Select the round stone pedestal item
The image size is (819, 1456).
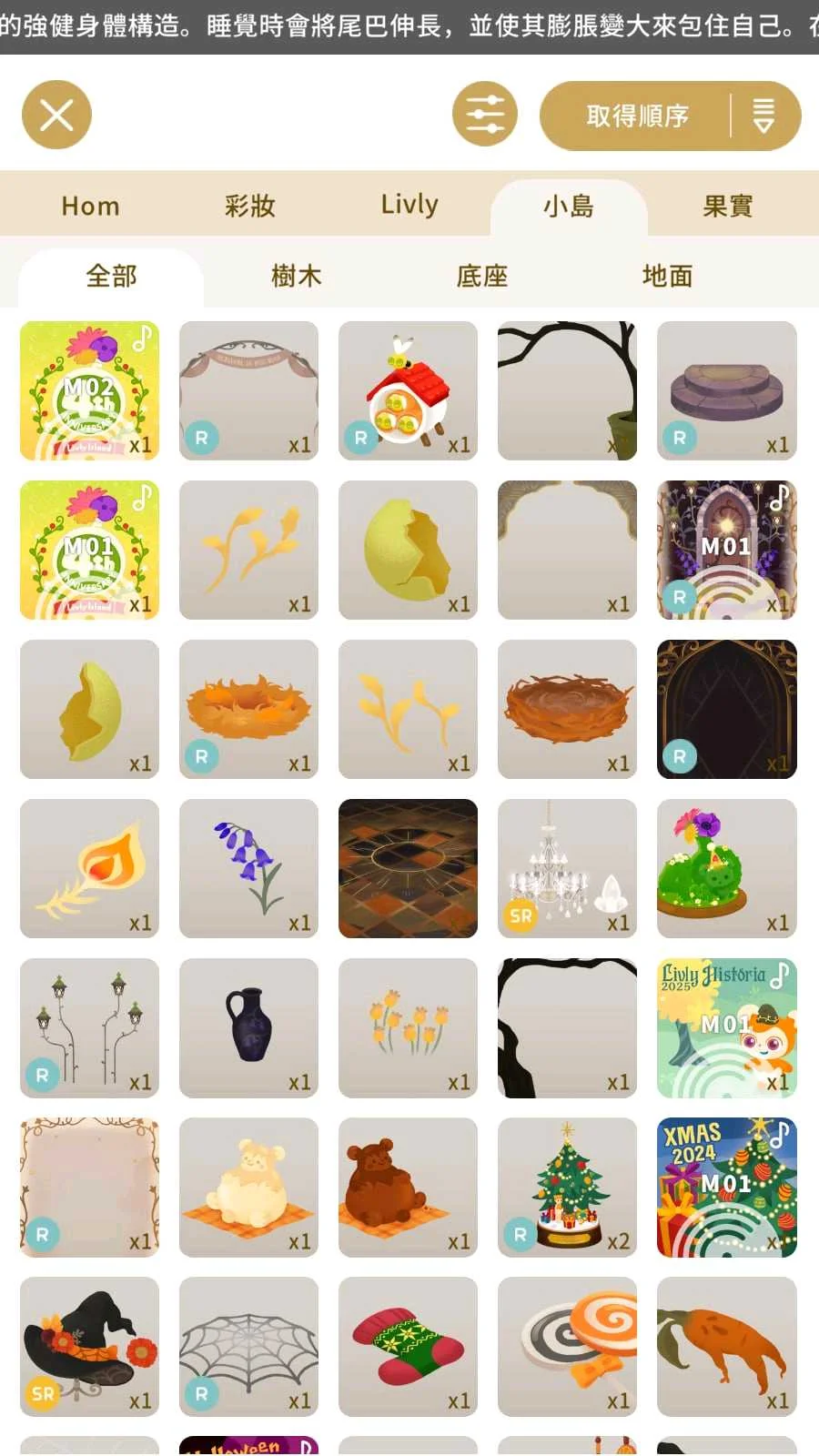[726, 390]
